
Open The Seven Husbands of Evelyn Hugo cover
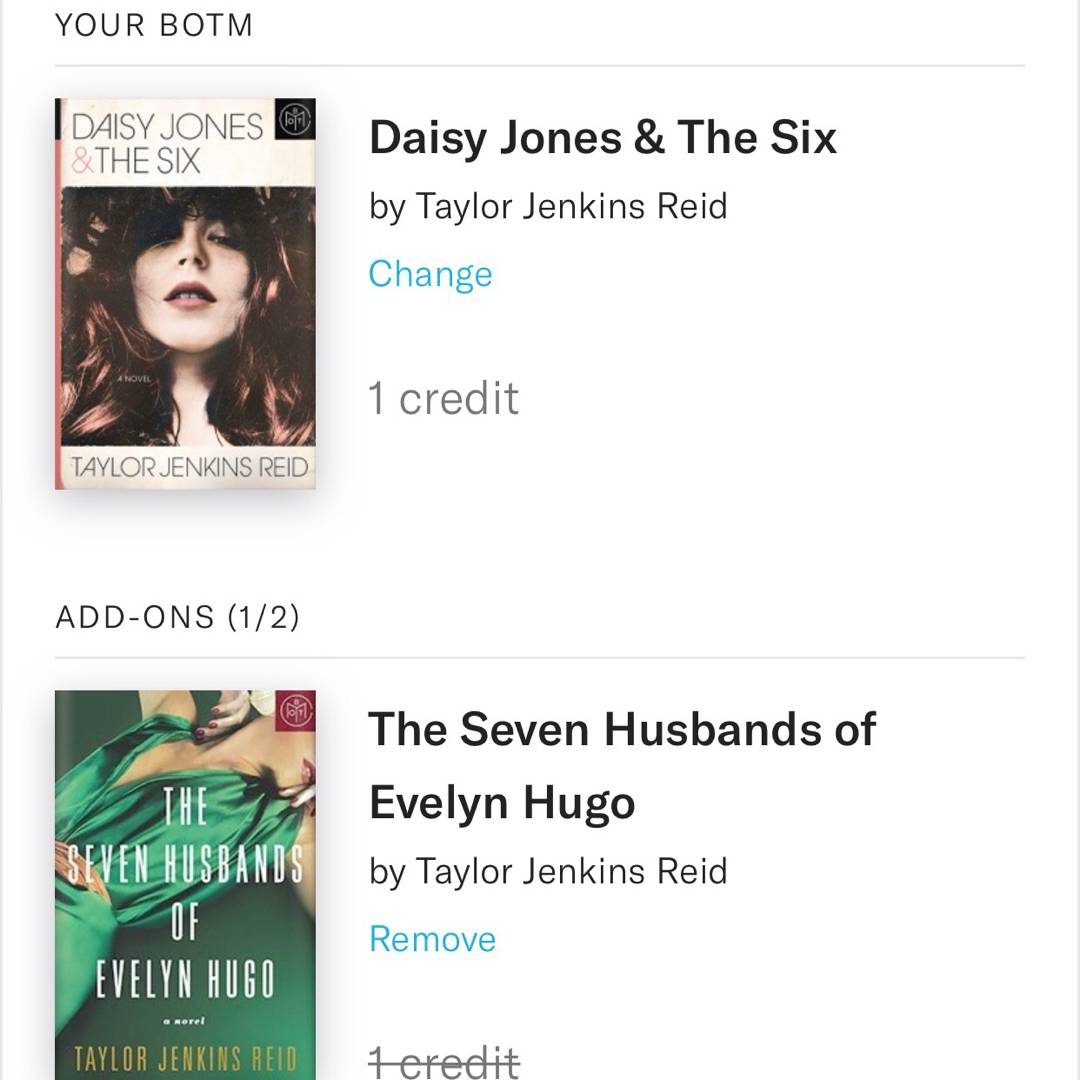[185, 884]
